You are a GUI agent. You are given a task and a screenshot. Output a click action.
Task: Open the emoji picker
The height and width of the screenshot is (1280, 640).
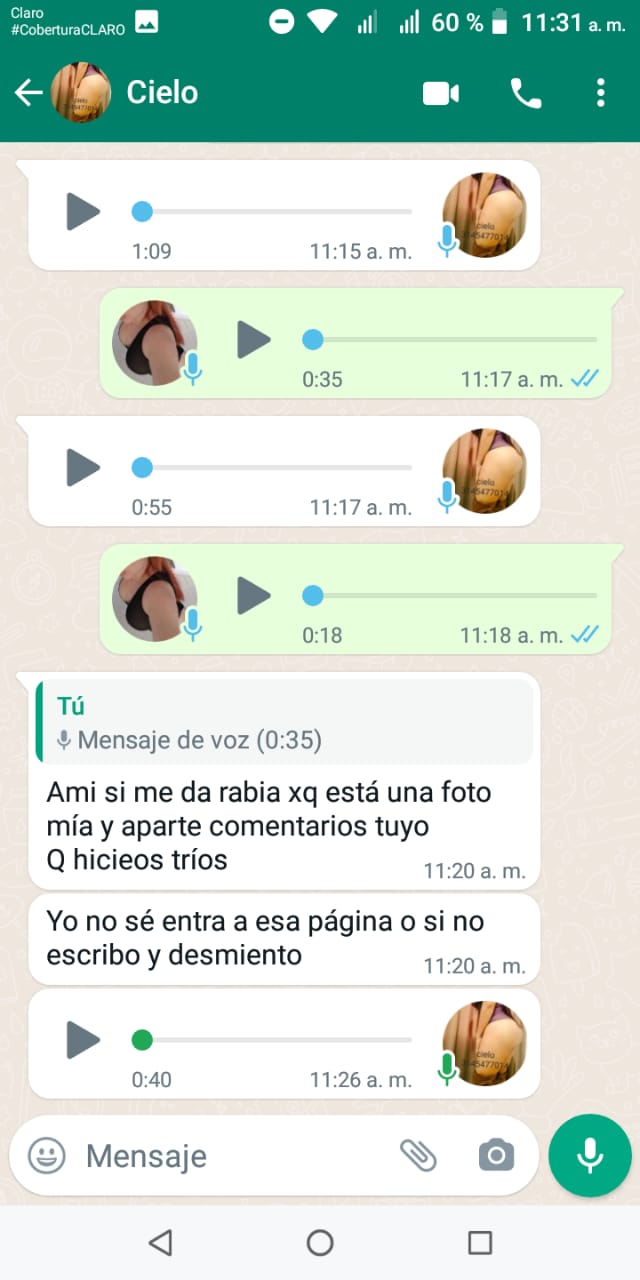[46, 1156]
